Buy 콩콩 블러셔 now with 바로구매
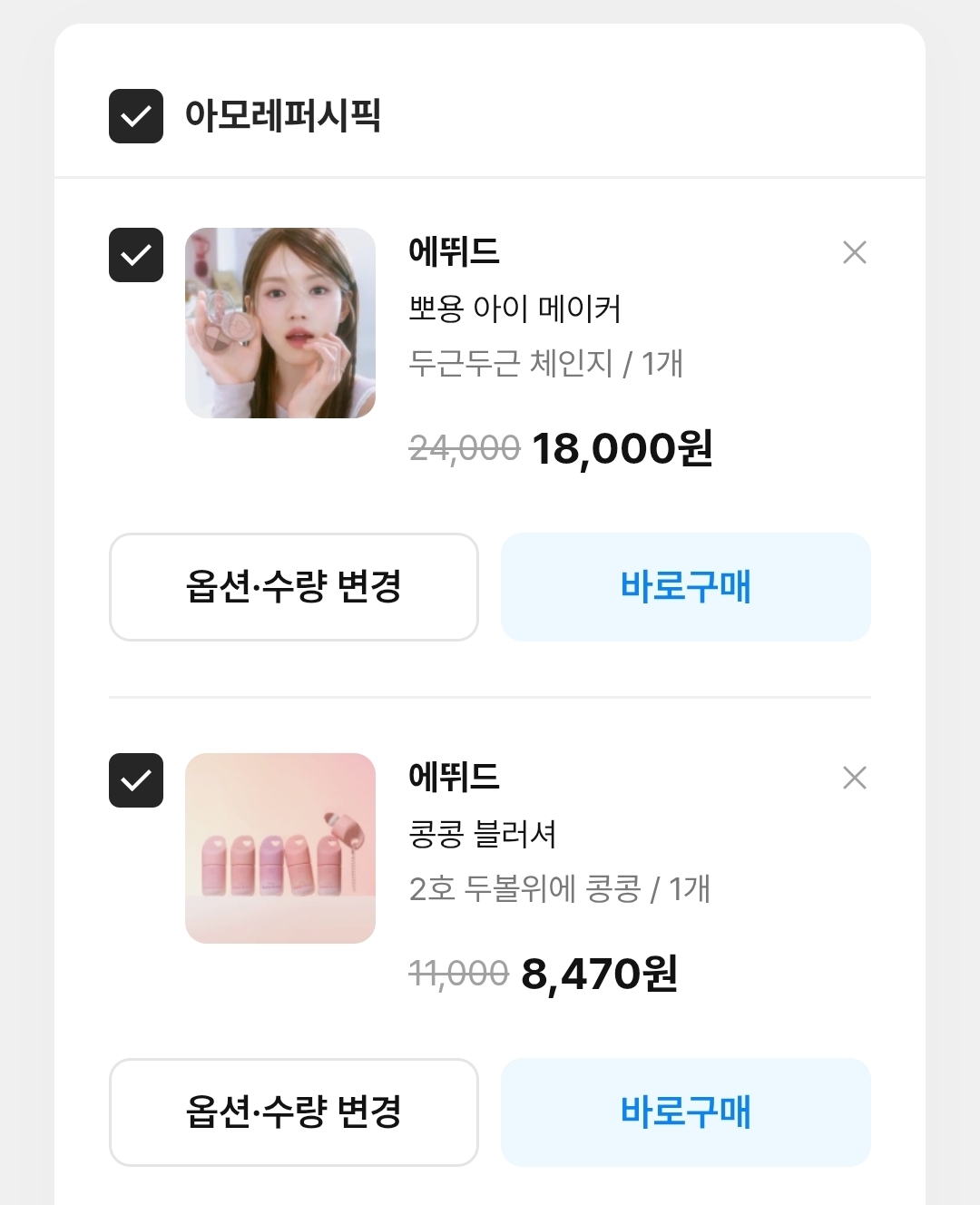The image size is (980, 1205). pos(686,1112)
